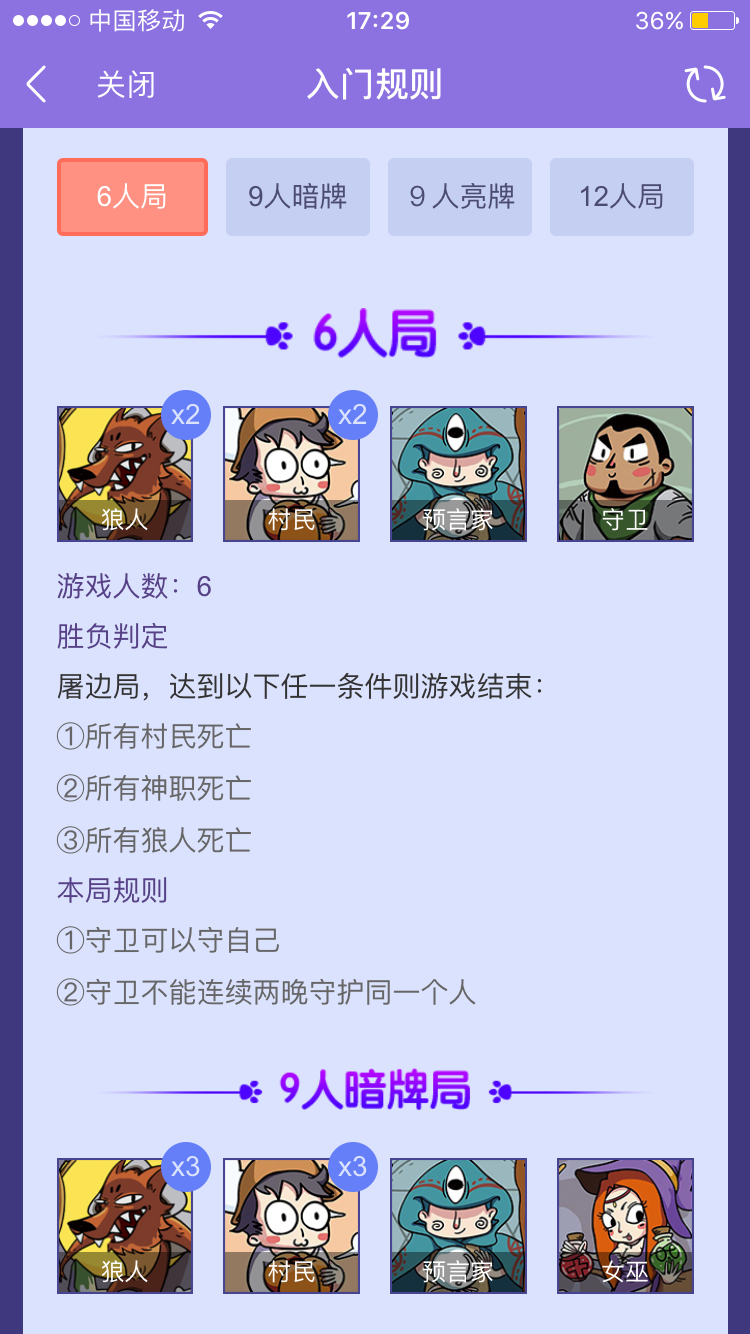Viewport: 750px width, 1334px height.
Task: Refresh the page with the reload icon
Action: (x=705, y=85)
